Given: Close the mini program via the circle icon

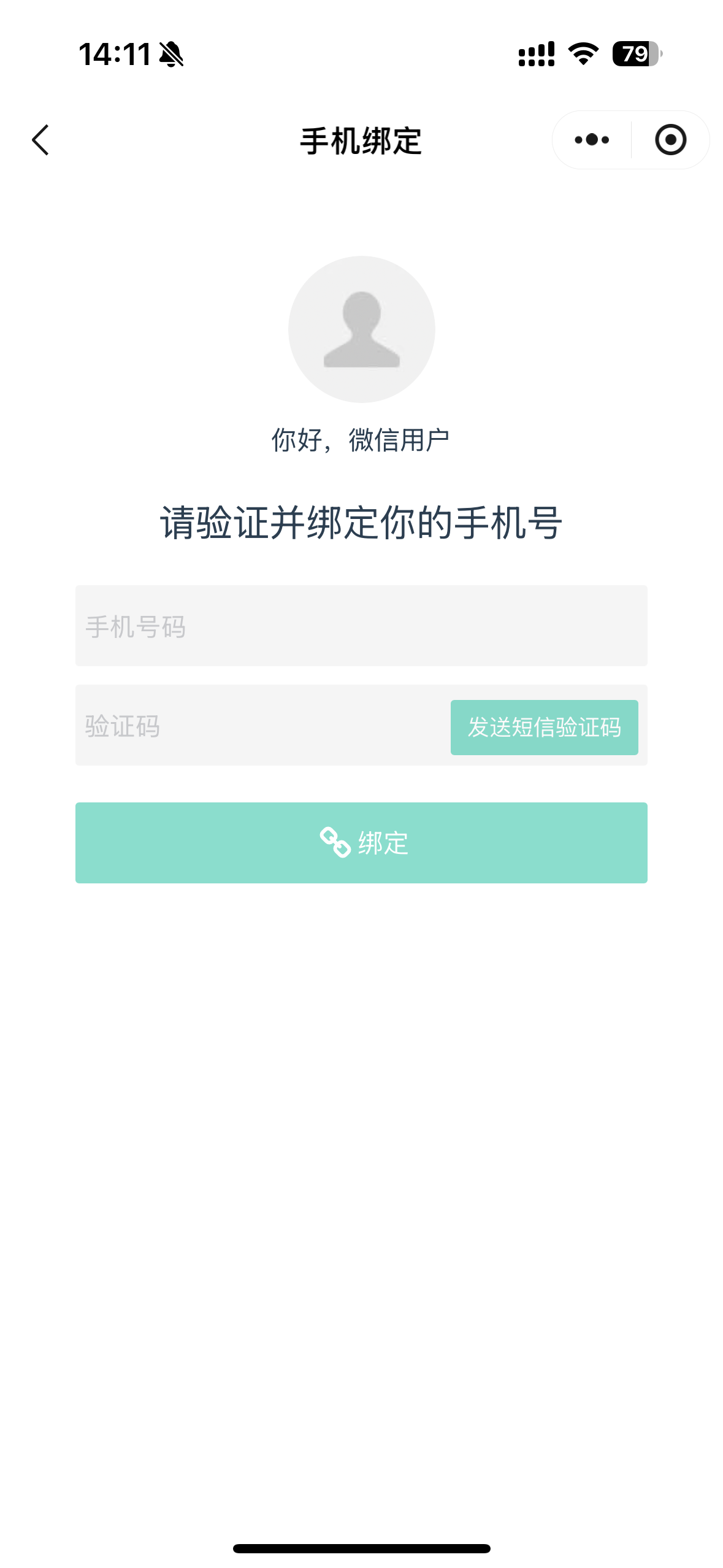Looking at the screenshot, I should [670, 140].
